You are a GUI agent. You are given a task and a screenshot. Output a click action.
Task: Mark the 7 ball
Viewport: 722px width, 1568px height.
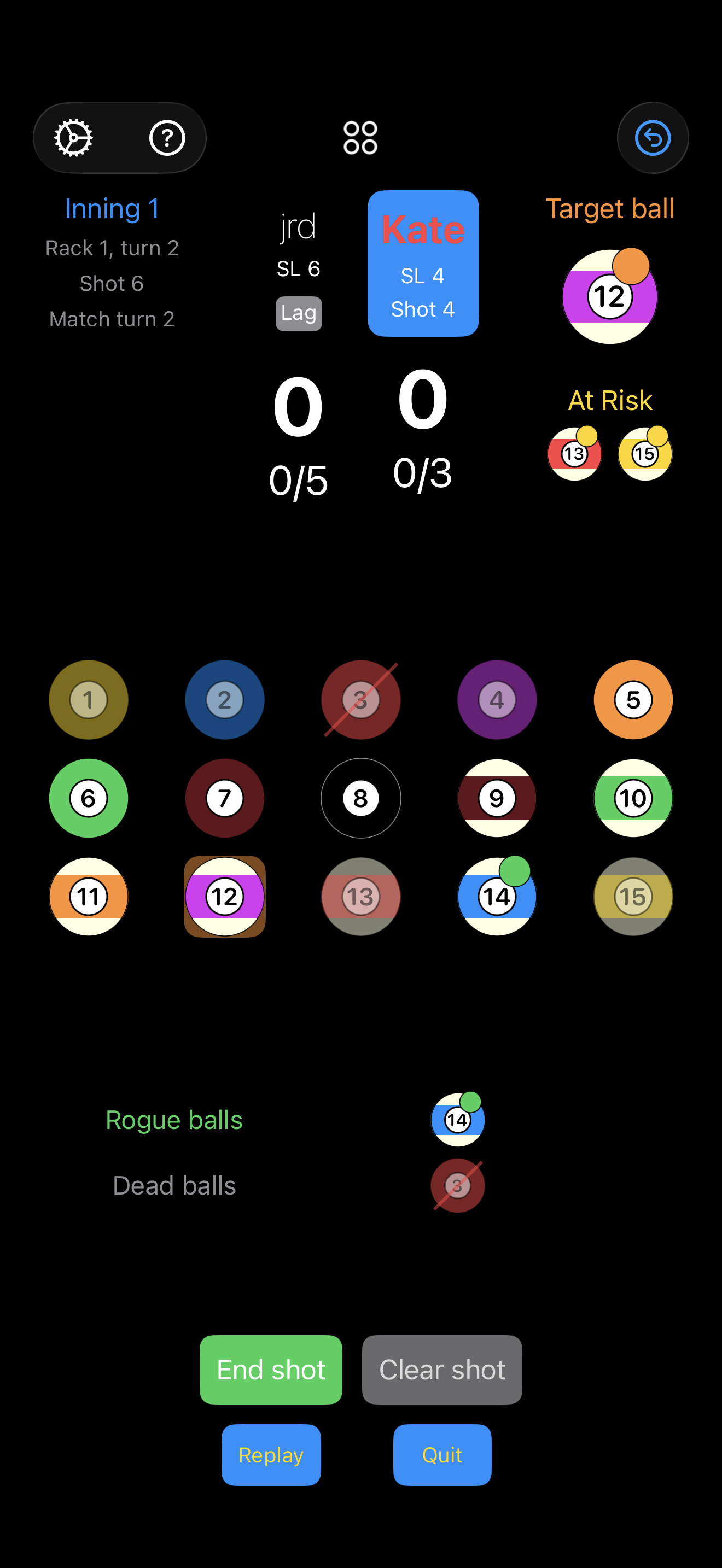tap(225, 798)
